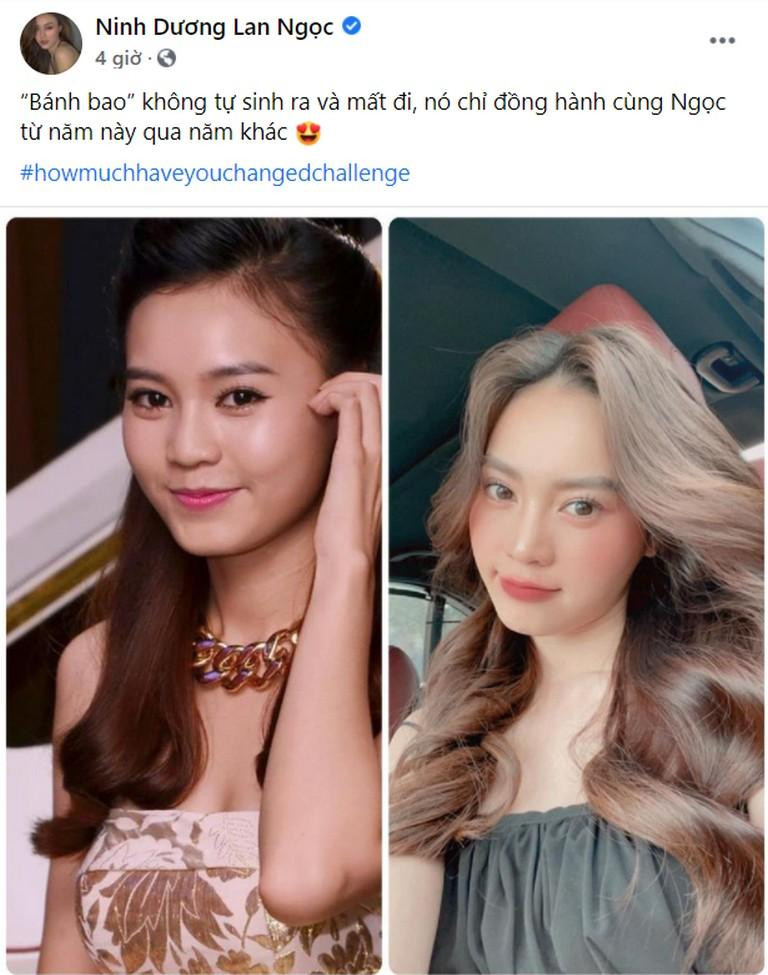The height and width of the screenshot is (975, 768).
Task: Open Ninh Dương Lan Ngọc's profile picture
Action: coord(51,43)
